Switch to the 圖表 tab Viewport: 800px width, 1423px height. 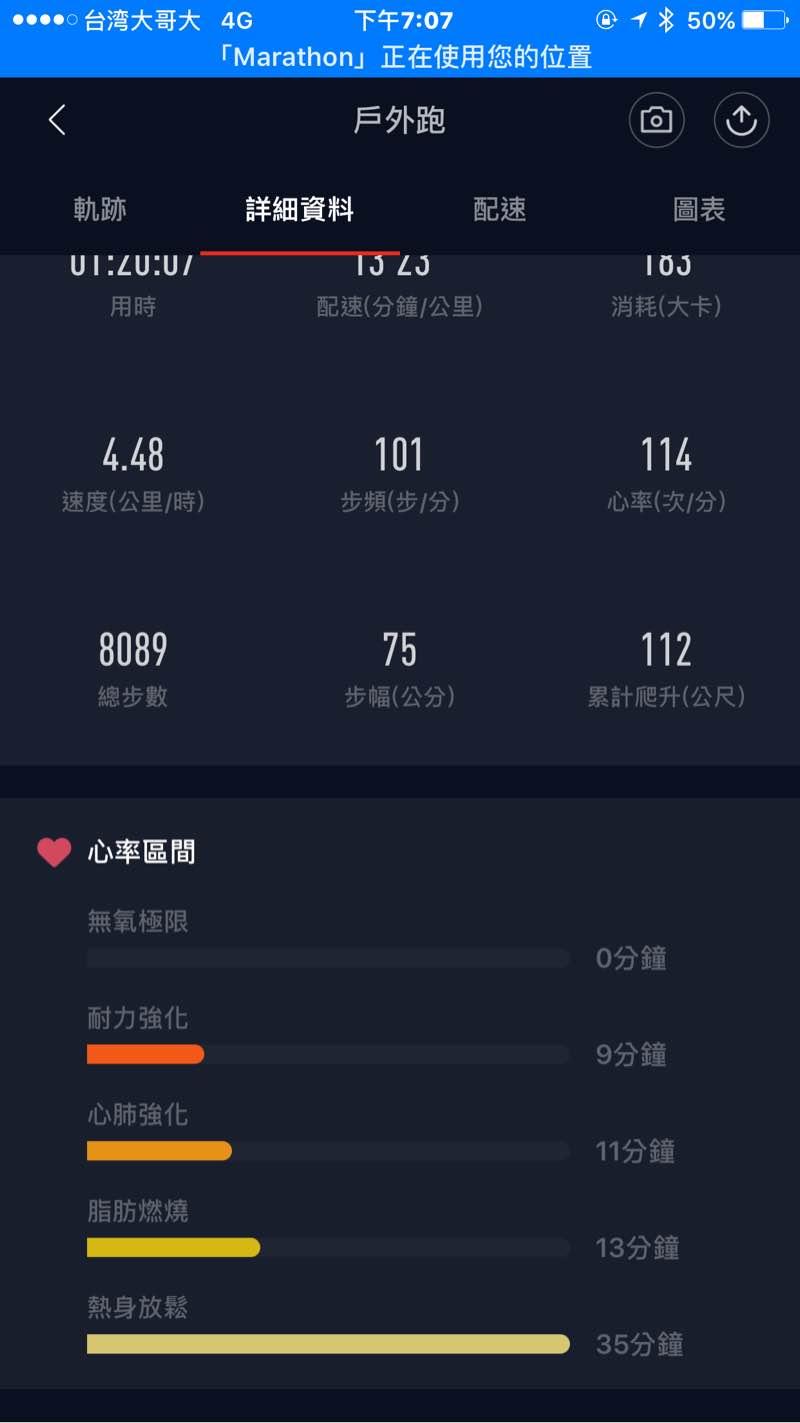[699, 210]
